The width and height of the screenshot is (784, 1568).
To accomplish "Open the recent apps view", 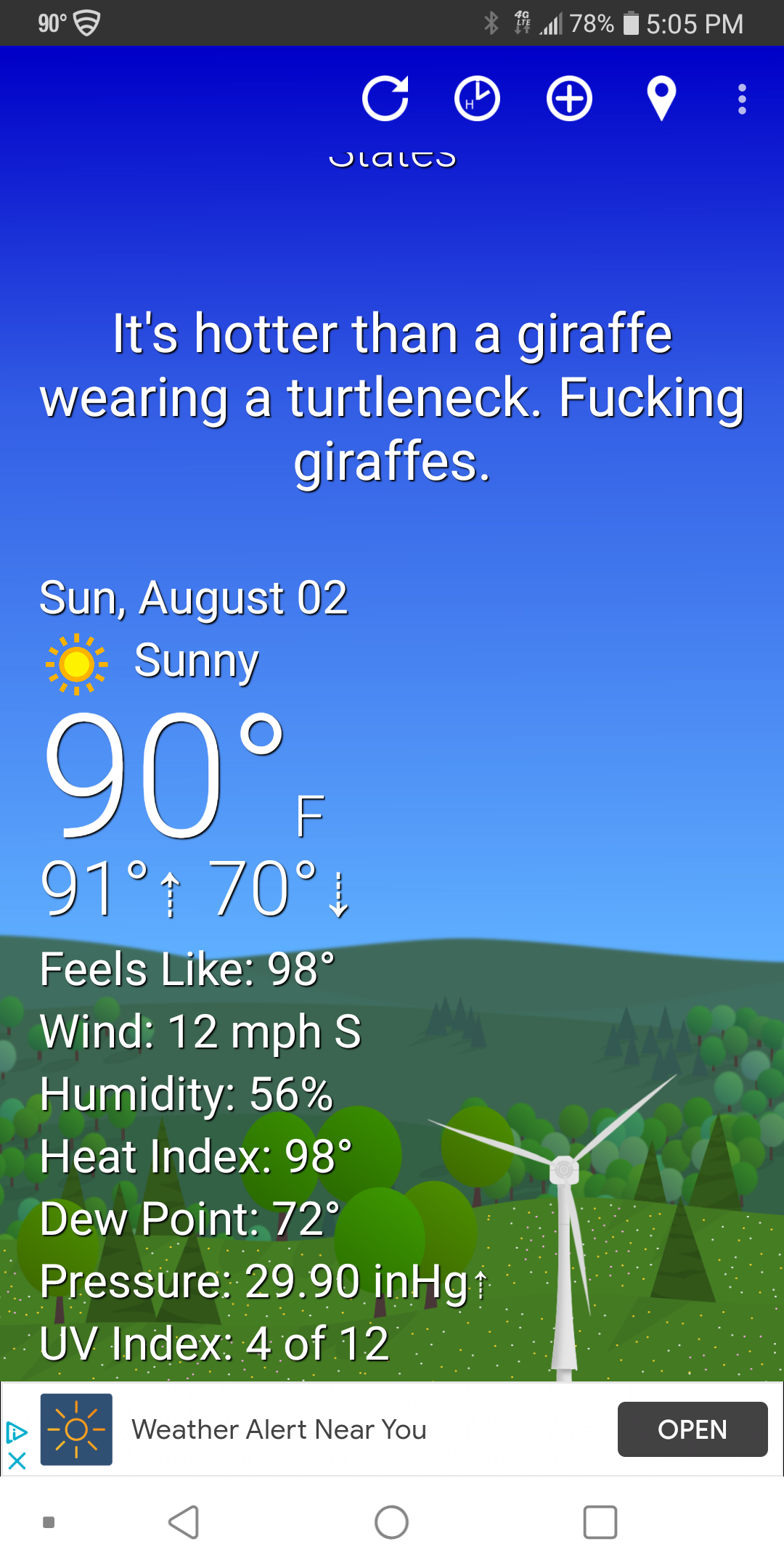I will [600, 1522].
